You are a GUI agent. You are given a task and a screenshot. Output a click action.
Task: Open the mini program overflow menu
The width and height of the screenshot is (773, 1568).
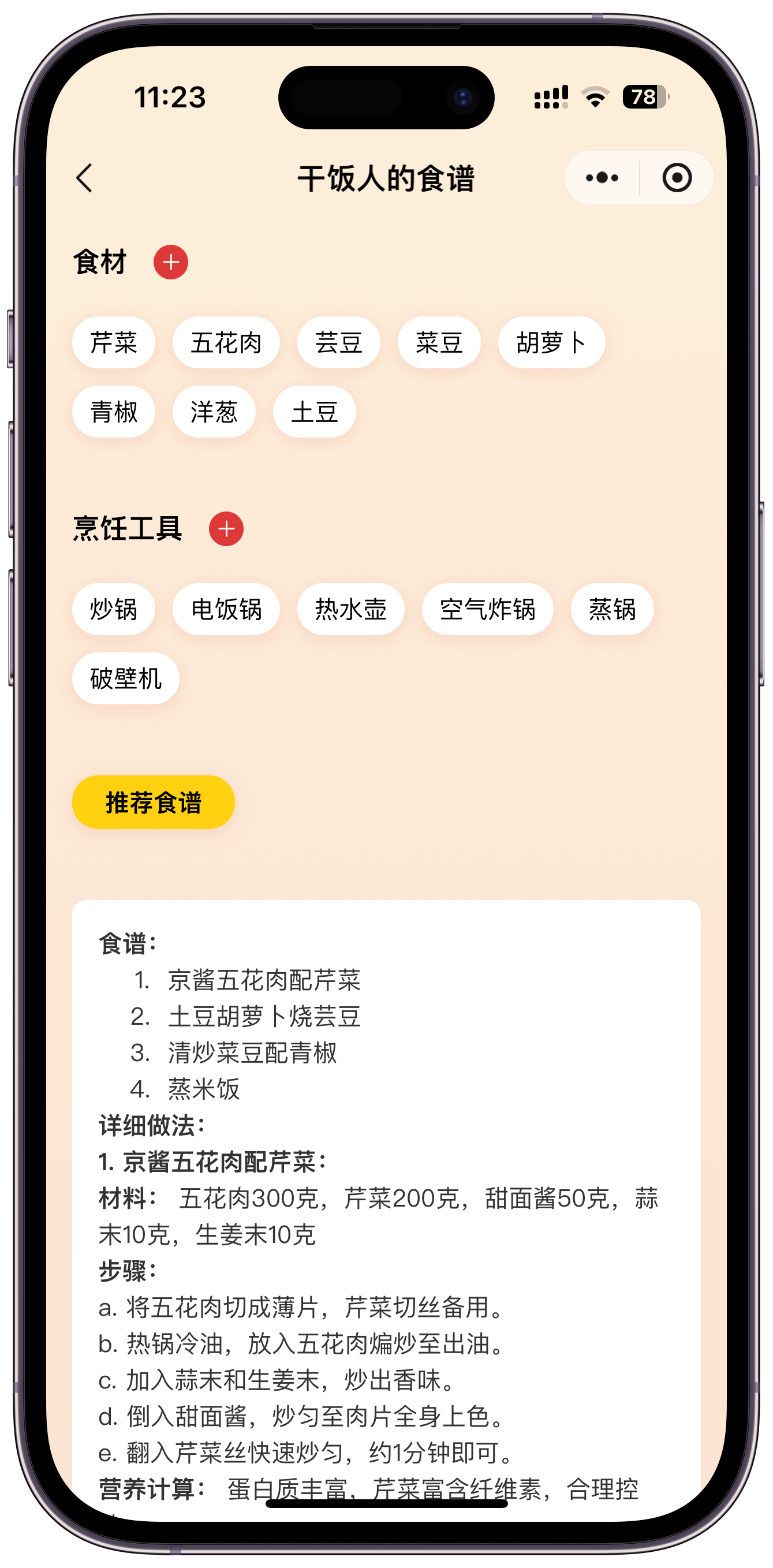[602, 178]
